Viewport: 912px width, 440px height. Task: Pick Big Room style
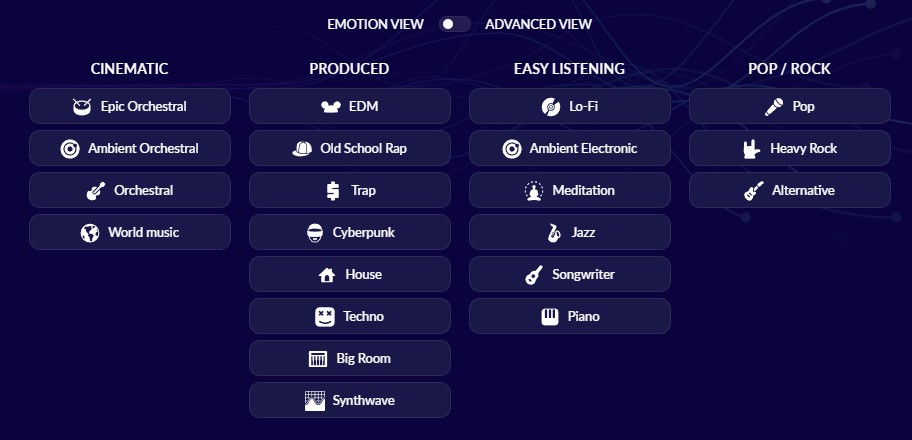(x=350, y=358)
